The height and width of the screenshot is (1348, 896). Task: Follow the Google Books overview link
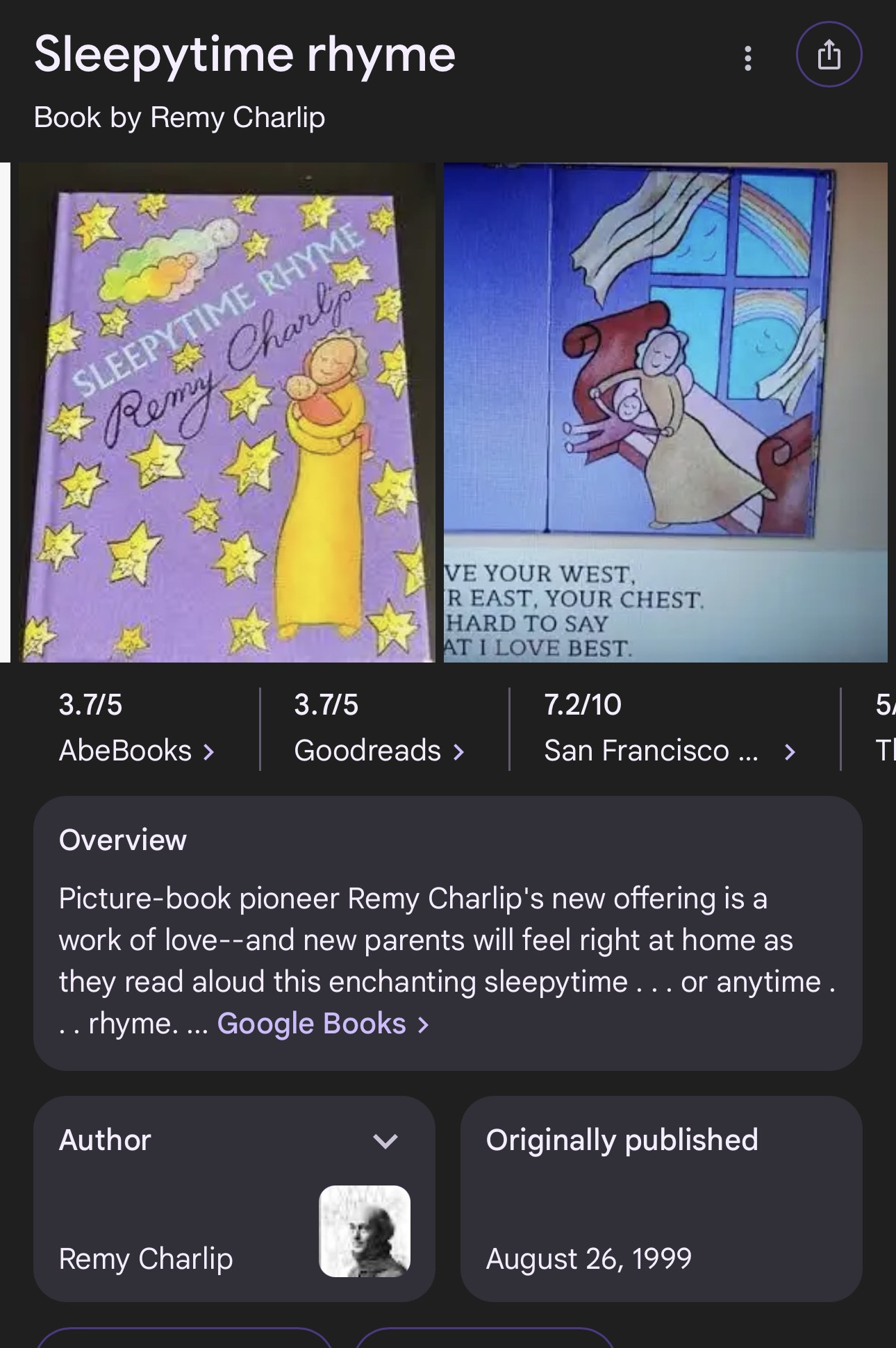tap(323, 1024)
